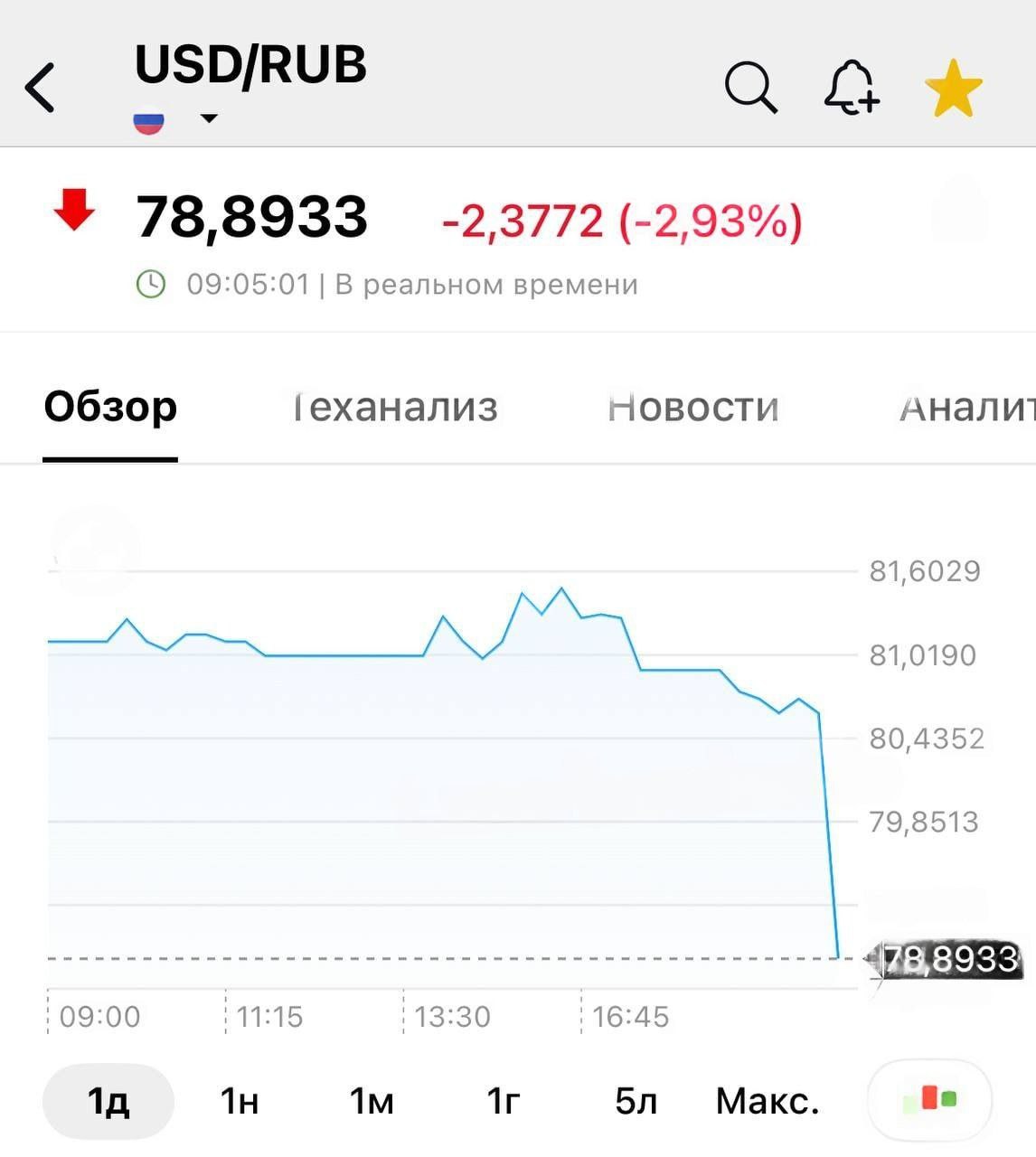Enable the 5л chart period
This screenshot has width=1036, height=1157.
pyautogui.click(x=636, y=1101)
